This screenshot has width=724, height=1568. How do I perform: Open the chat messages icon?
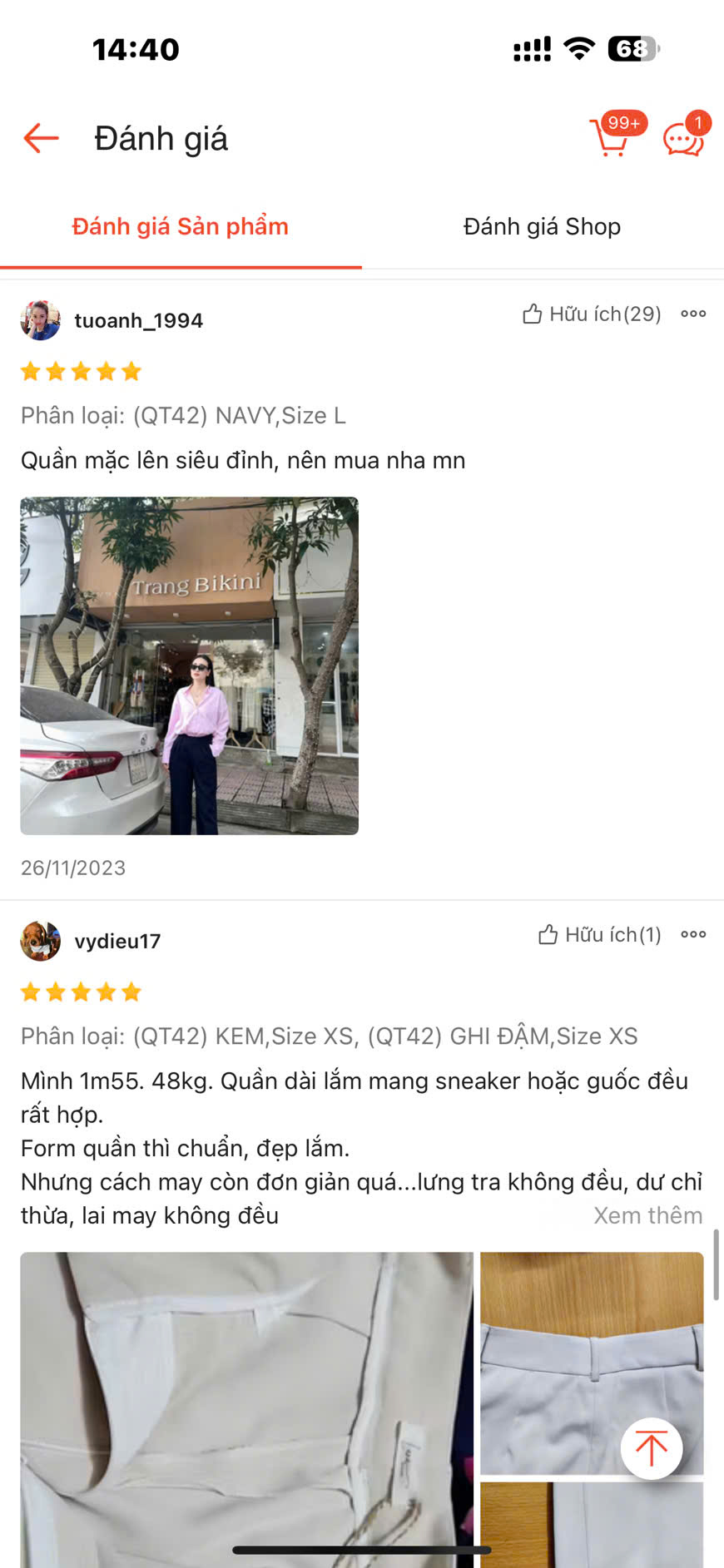coord(684,138)
